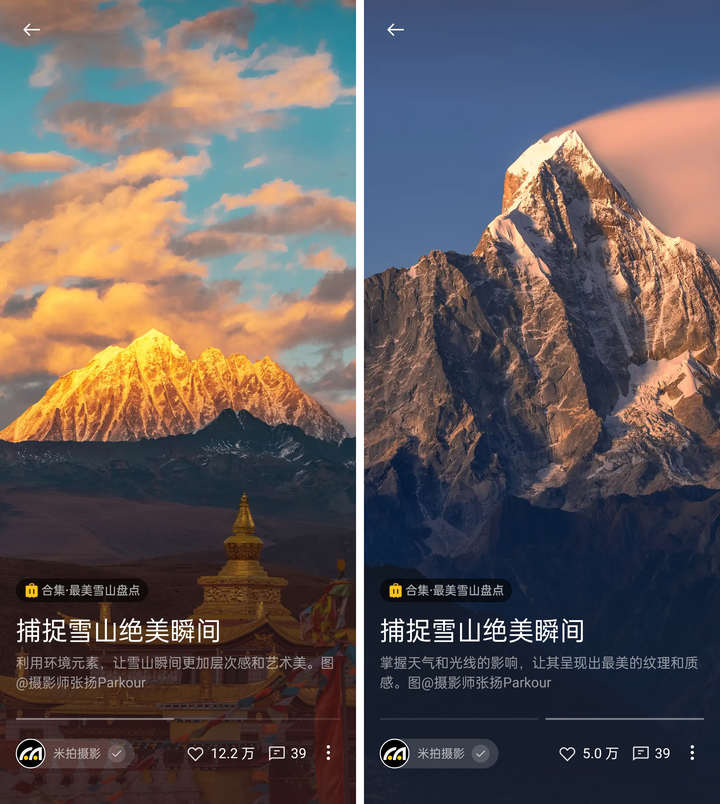Open comments beside the 12.2 万 likes
The image size is (720, 804).
tap(277, 753)
